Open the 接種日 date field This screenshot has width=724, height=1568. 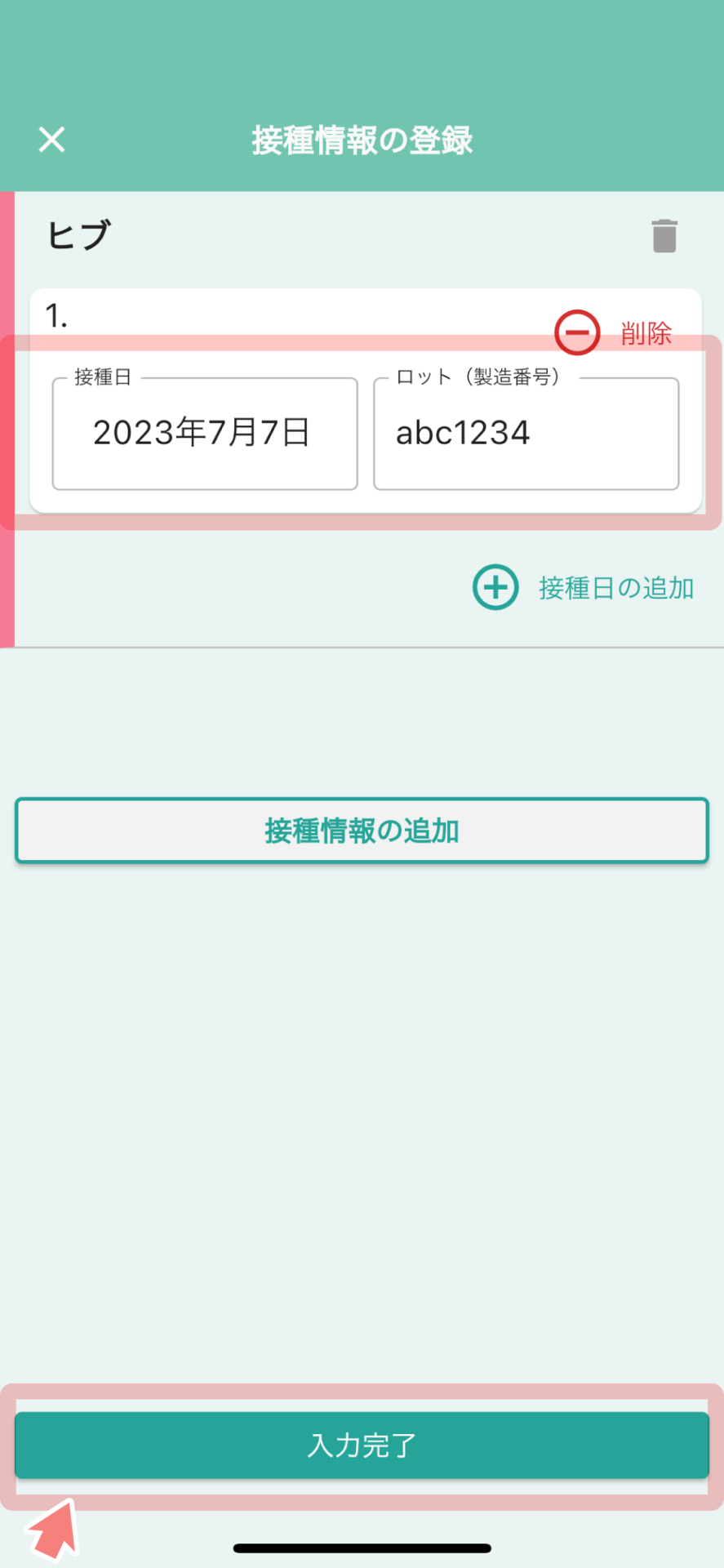coord(205,433)
